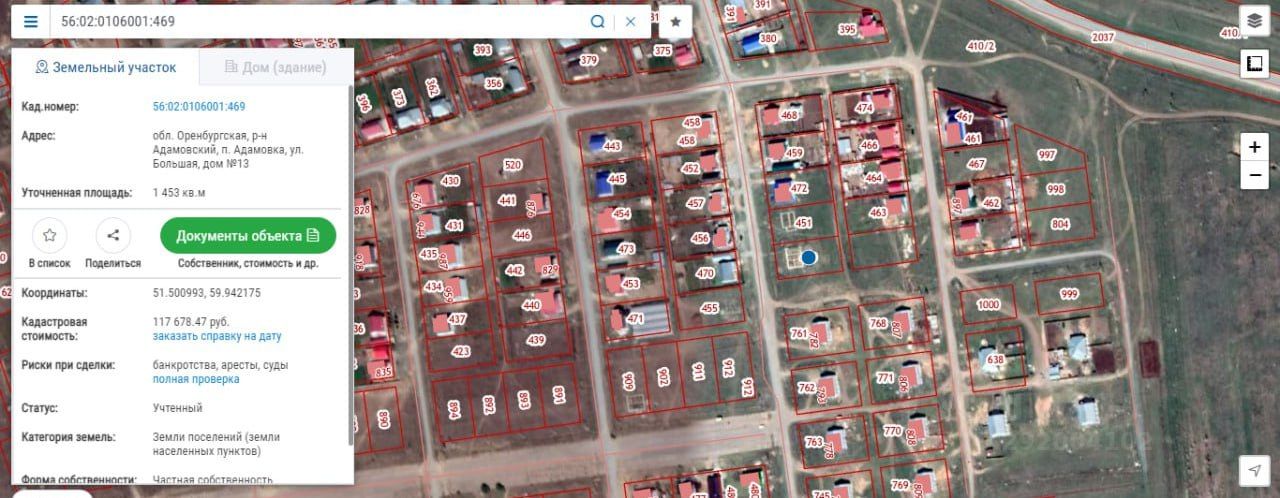Viewport: 1280px width, 498px height.
Task: Open favorites with the star button
Action: tap(675, 21)
